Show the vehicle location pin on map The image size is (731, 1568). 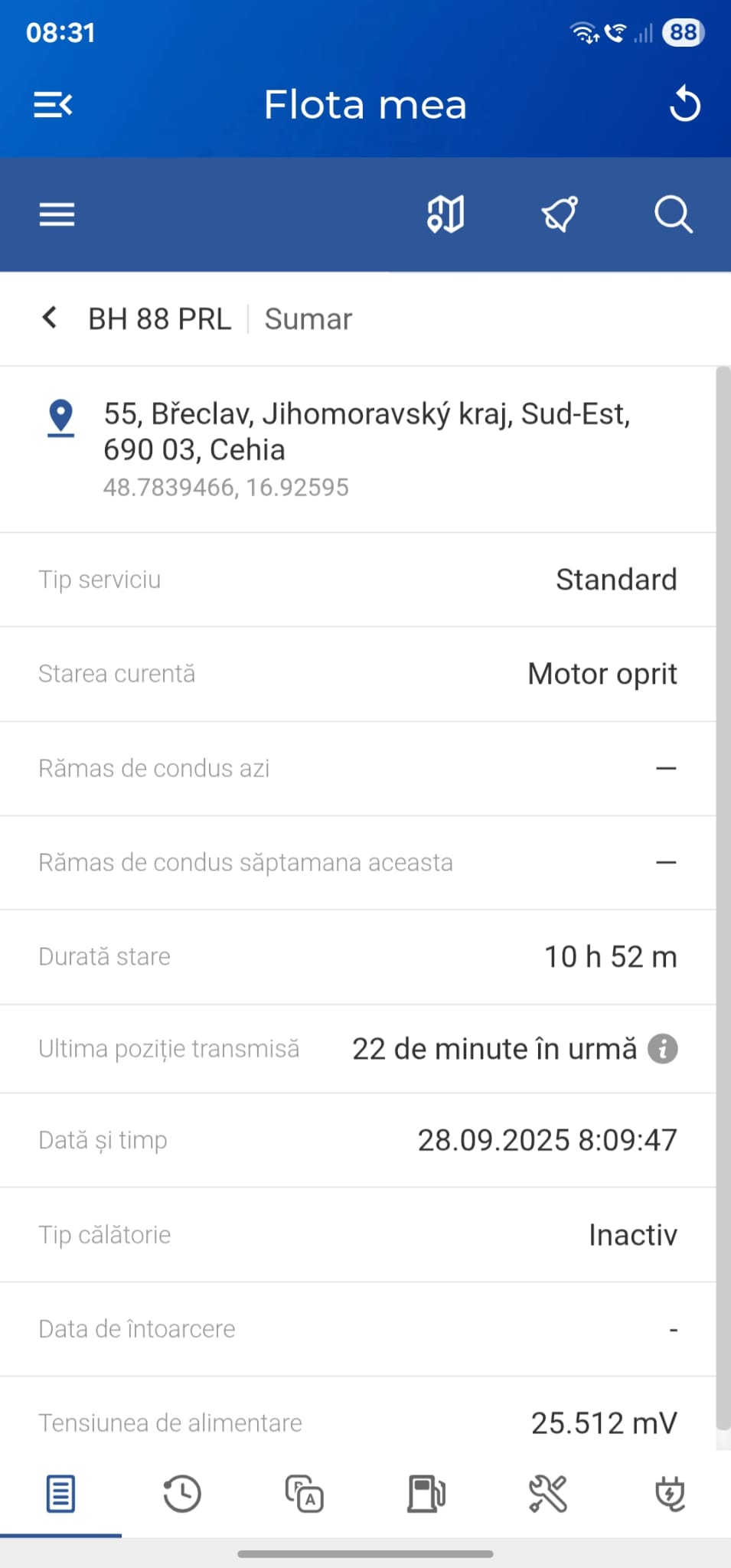(x=60, y=417)
